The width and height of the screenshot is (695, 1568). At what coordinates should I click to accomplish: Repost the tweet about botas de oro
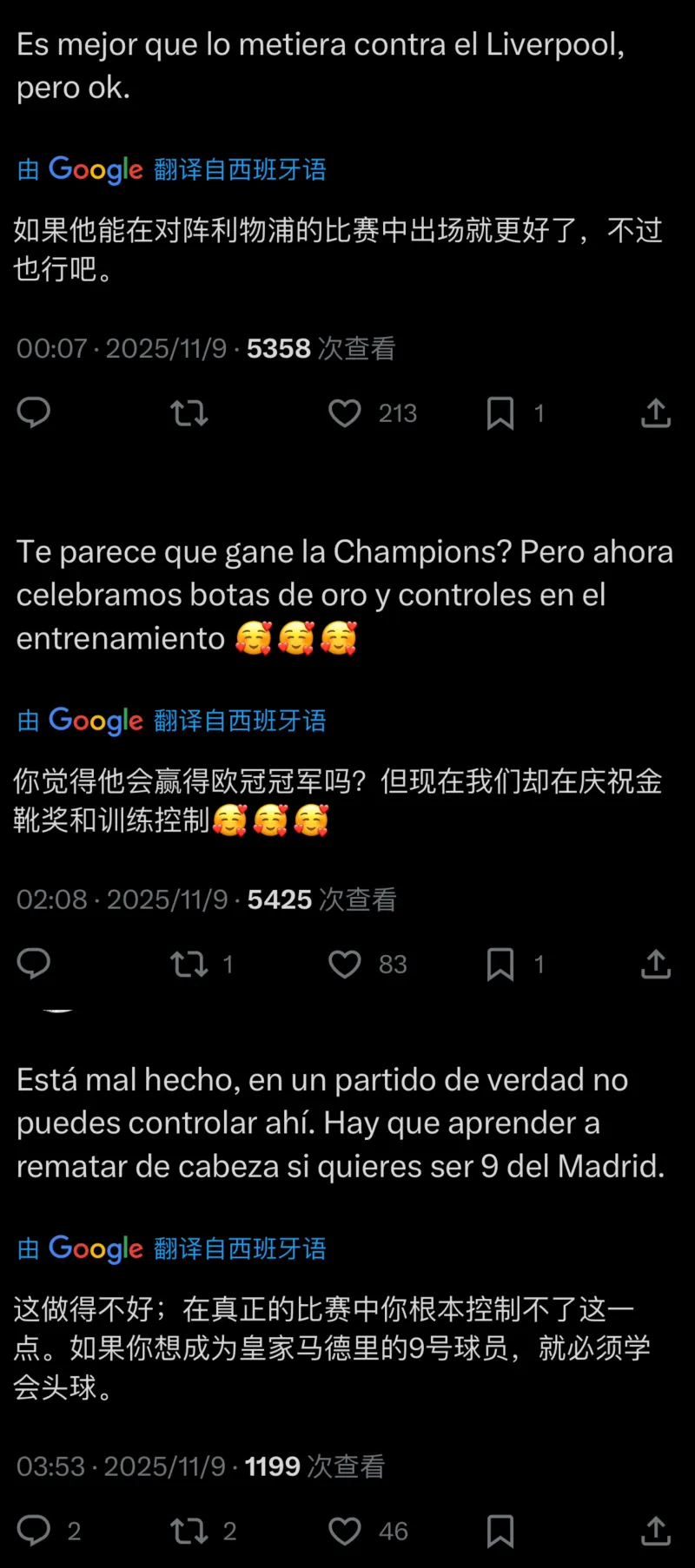tap(189, 964)
